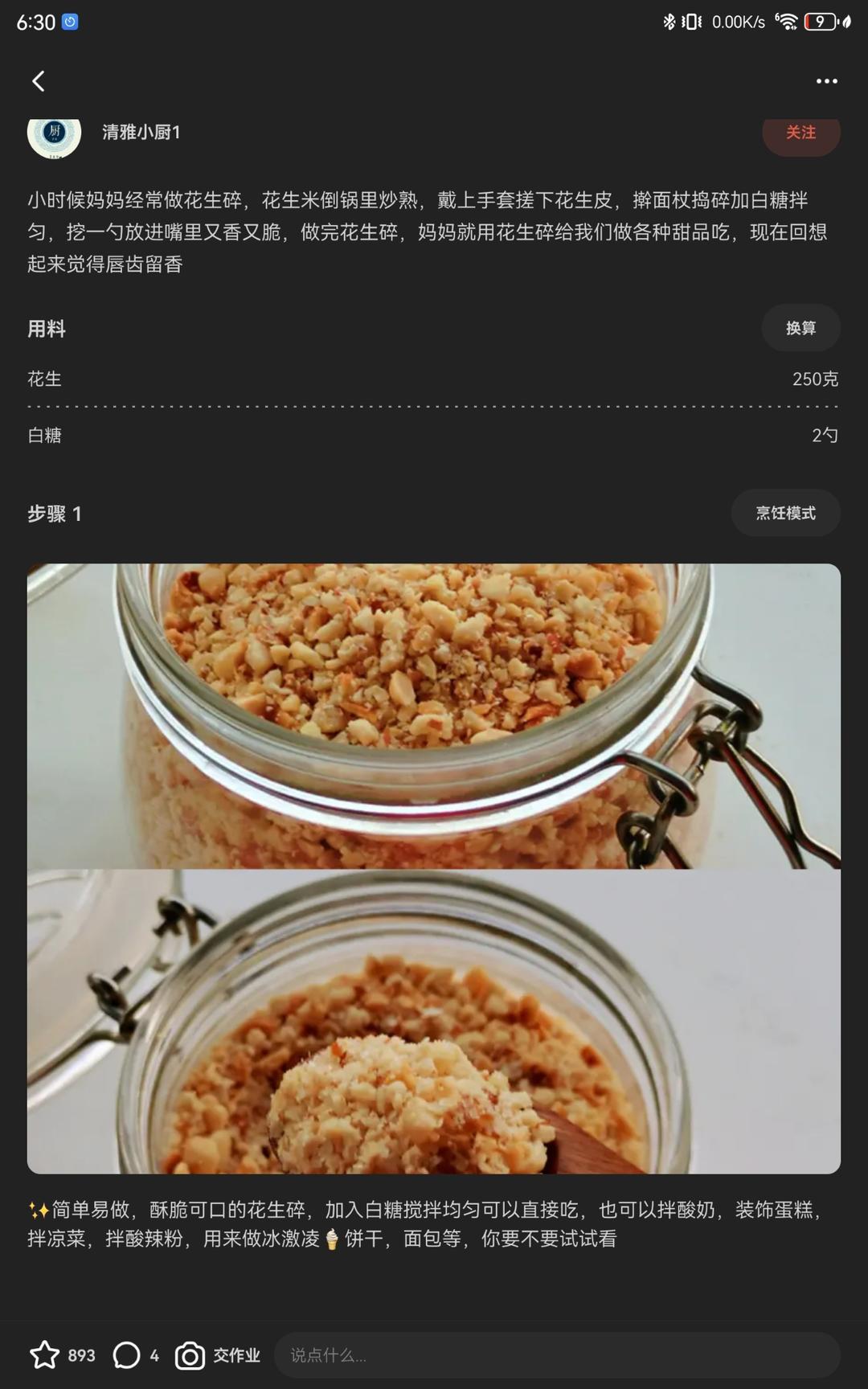Toggle the vibration mode status icon
Screen dimensions: 868x1389
[x=691, y=23]
